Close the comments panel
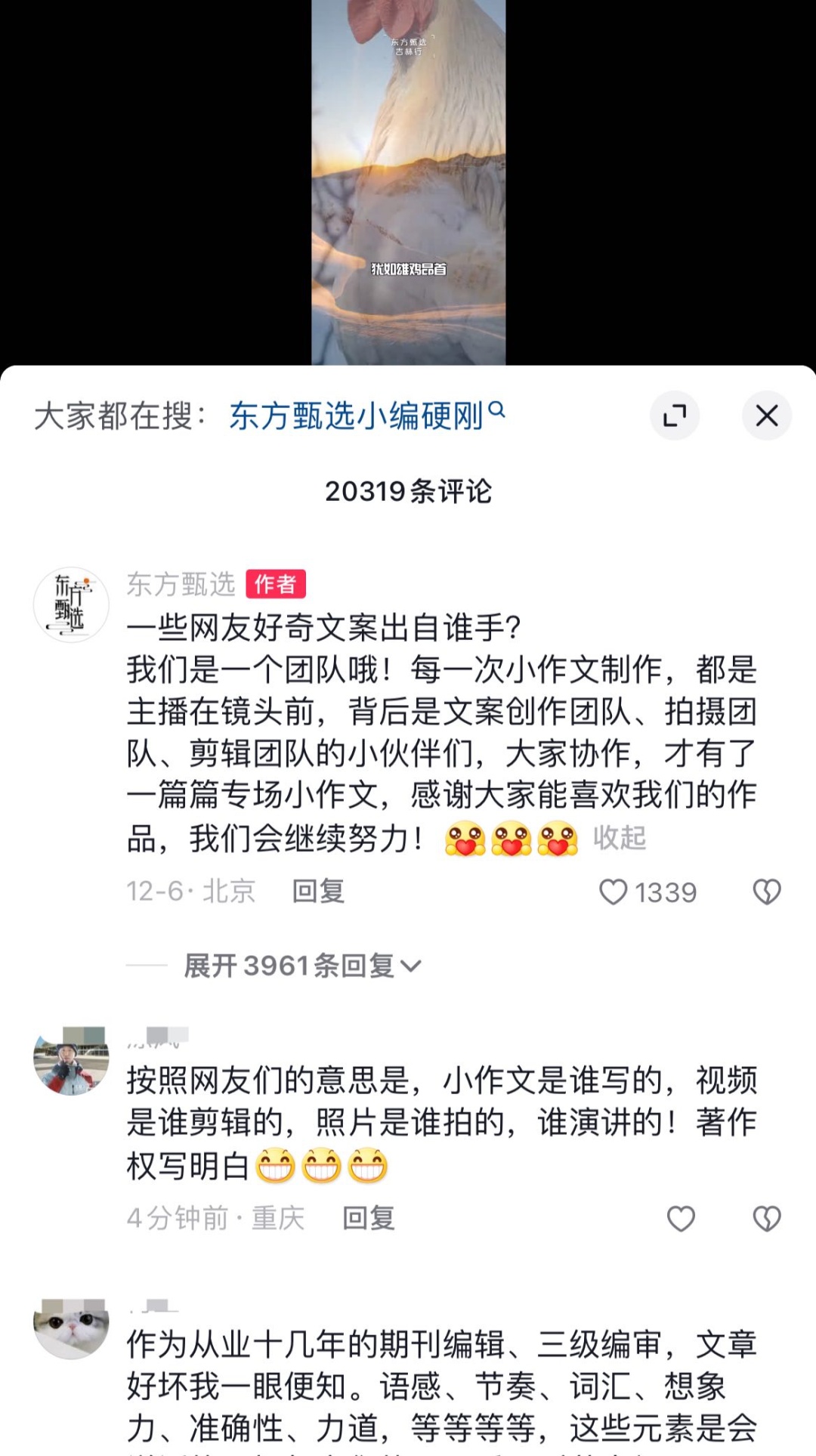The image size is (816, 1456). tap(766, 416)
